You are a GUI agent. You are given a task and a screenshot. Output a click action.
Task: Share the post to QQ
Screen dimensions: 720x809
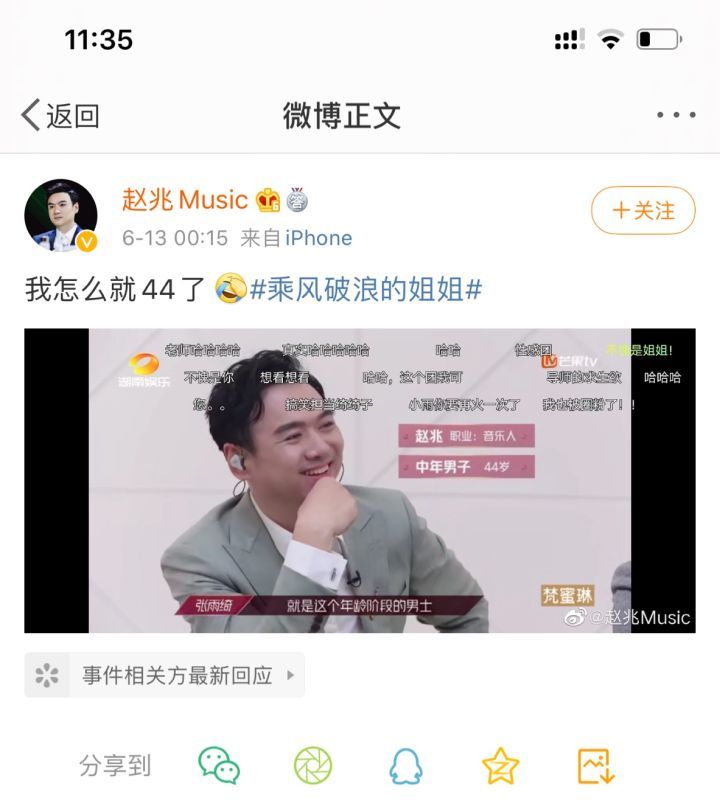tap(405, 765)
